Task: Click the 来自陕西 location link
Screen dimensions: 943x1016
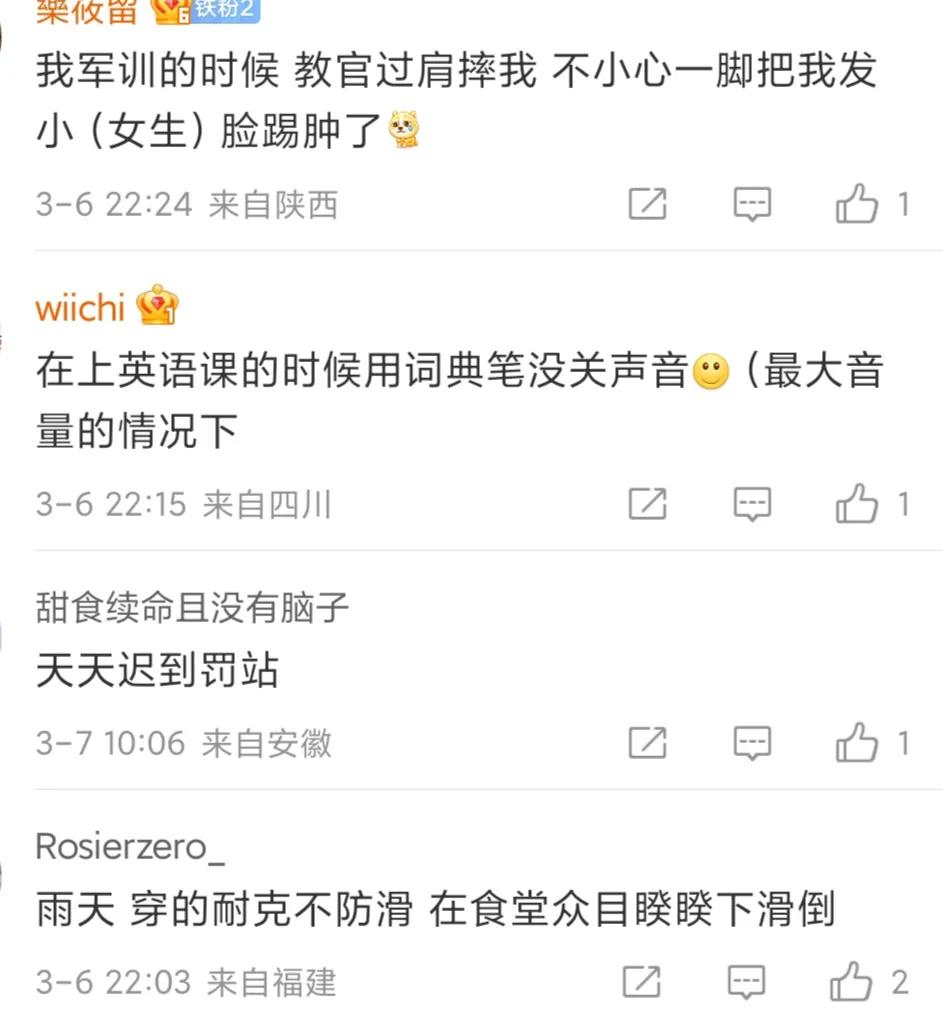Action: [x=276, y=204]
